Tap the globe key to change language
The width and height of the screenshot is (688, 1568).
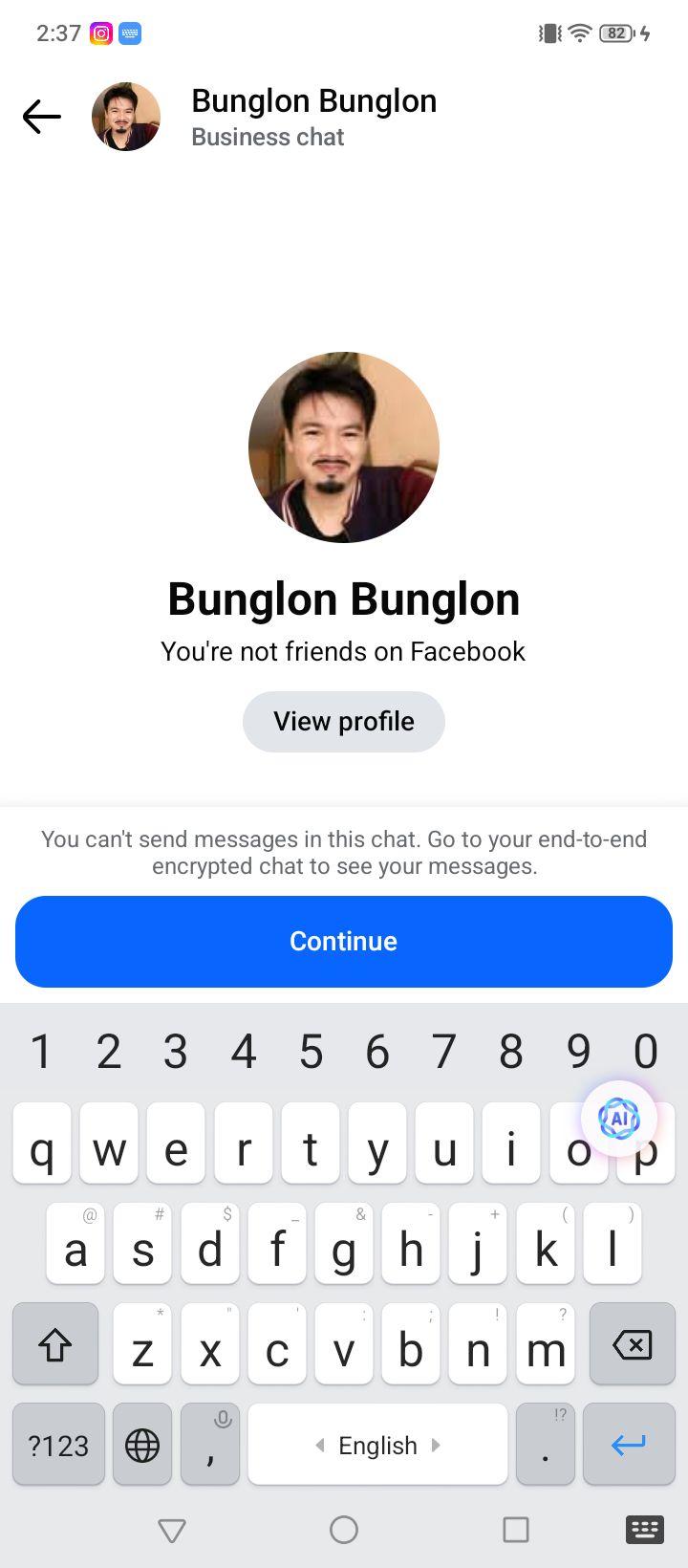(142, 1445)
